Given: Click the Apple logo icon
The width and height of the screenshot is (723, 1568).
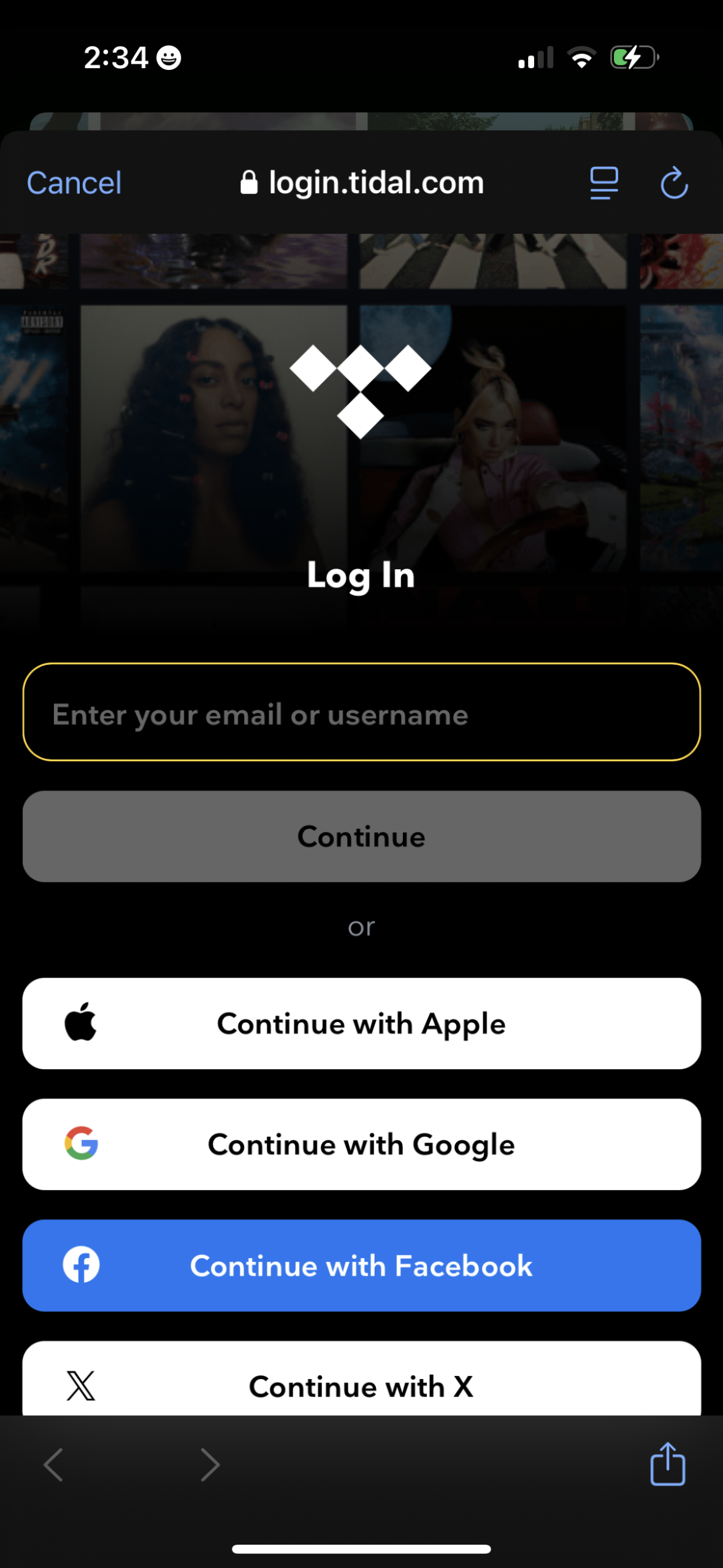Looking at the screenshot, I should click(82, 1023).
